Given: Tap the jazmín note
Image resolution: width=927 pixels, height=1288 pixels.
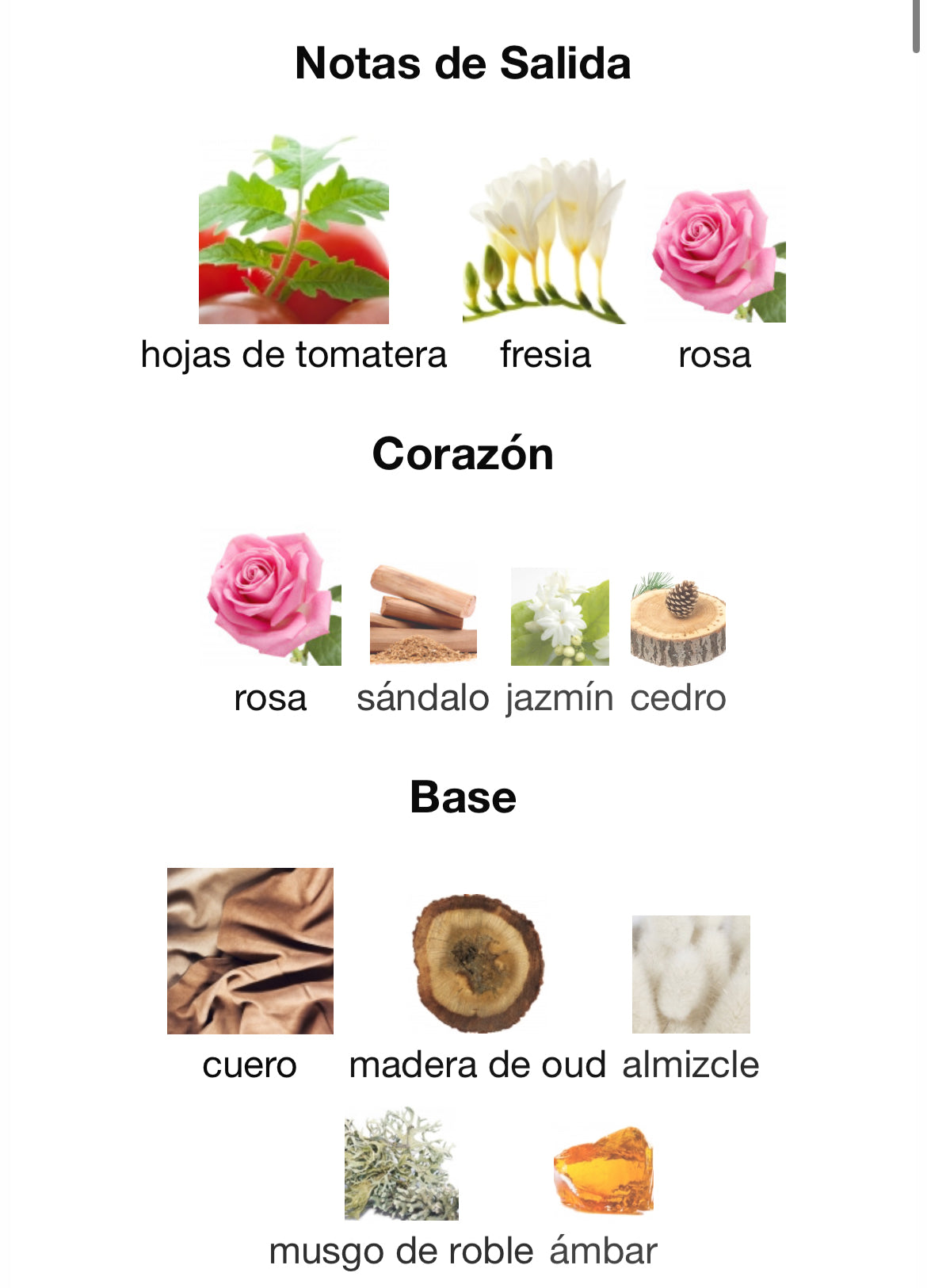Looking at the screenshot, I should click(x=559, y=617).
